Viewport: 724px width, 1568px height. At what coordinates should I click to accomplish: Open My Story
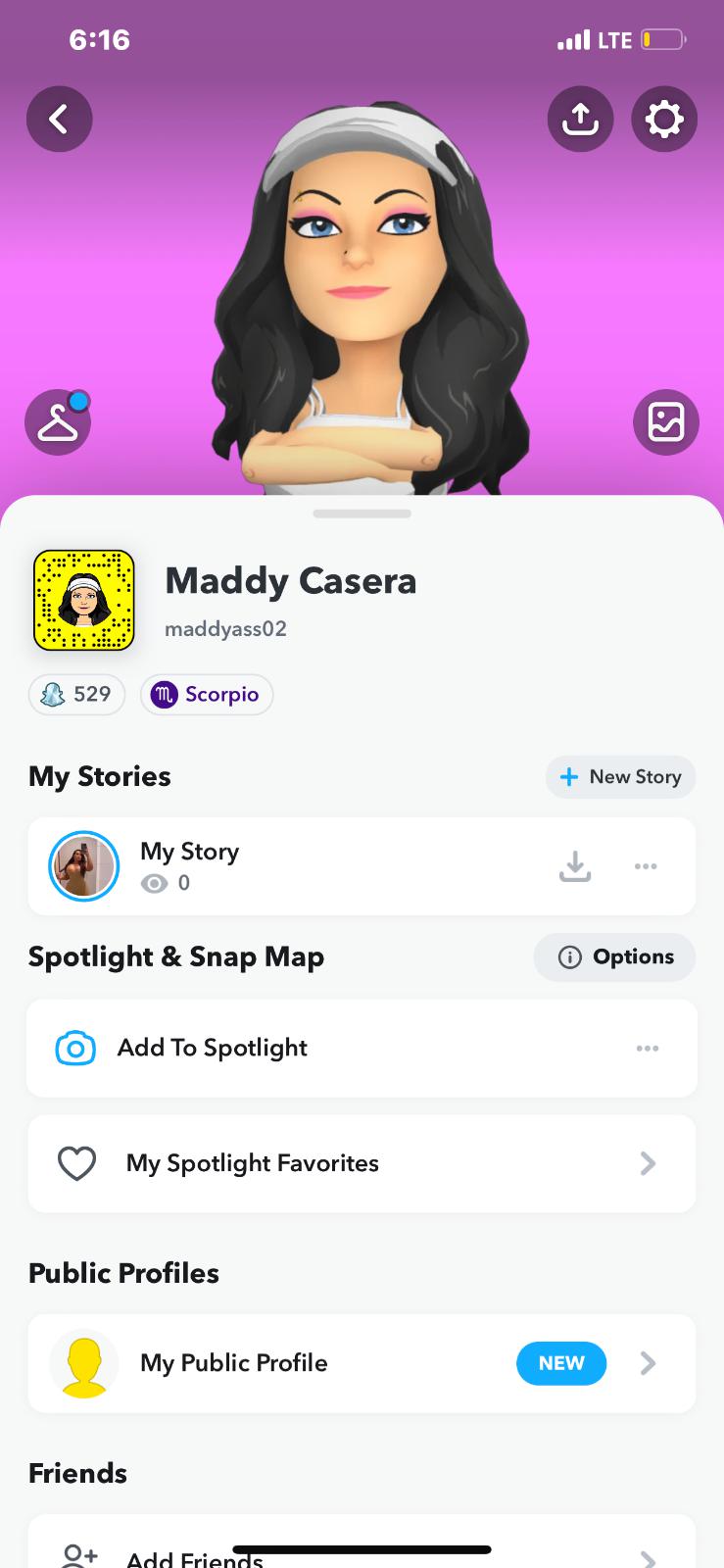click(x=190, y=865)
